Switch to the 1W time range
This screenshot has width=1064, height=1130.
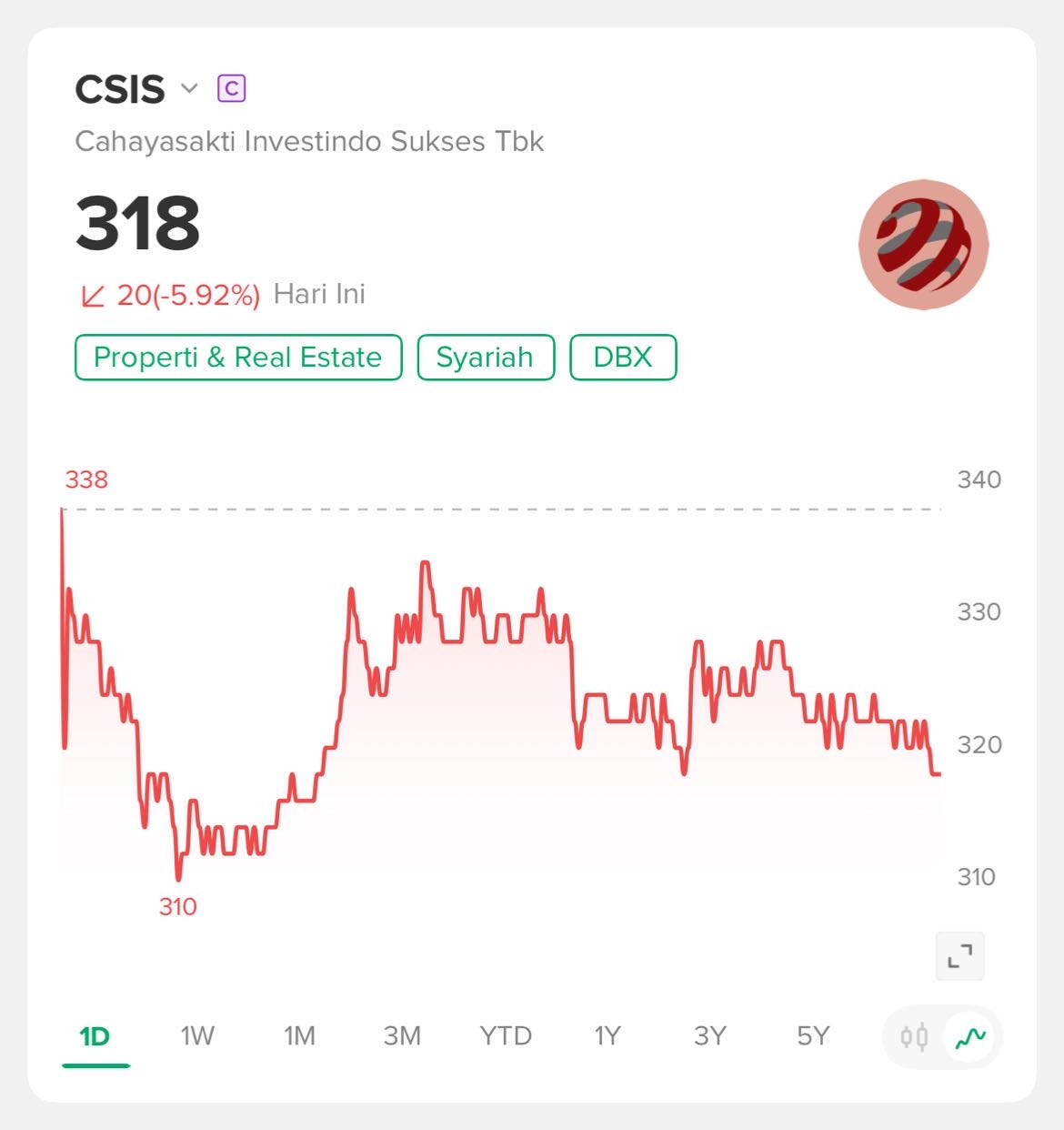197,1036
